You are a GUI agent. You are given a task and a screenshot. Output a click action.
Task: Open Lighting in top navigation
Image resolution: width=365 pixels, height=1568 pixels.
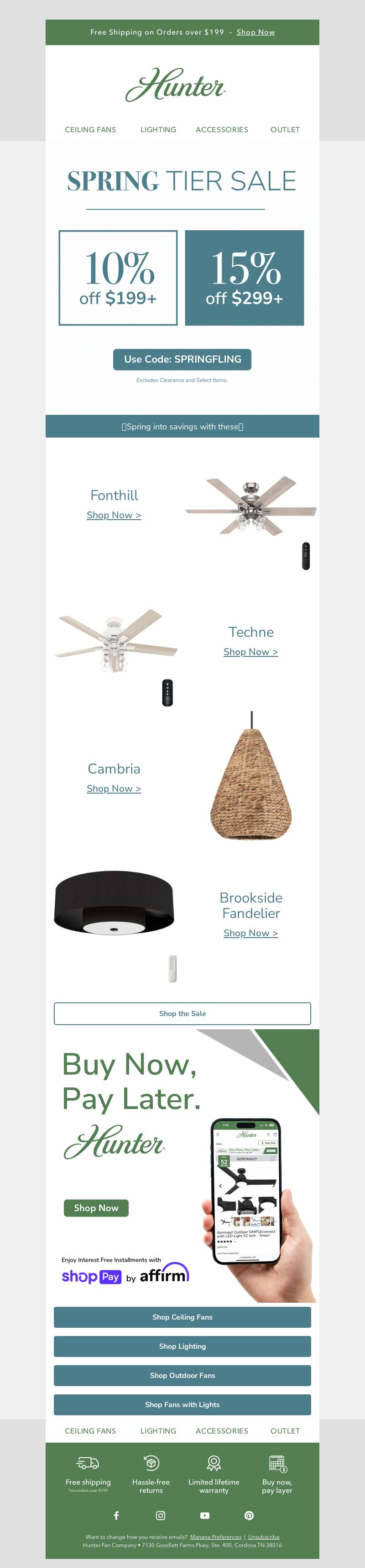[158, 129]
